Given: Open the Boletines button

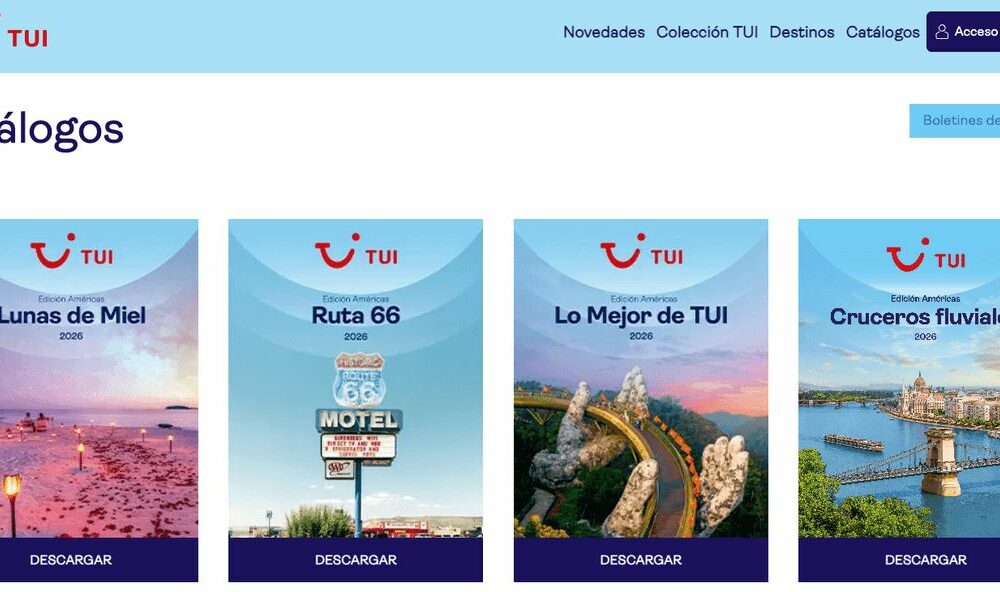Looking at the screenshot, I should point(955,121).
